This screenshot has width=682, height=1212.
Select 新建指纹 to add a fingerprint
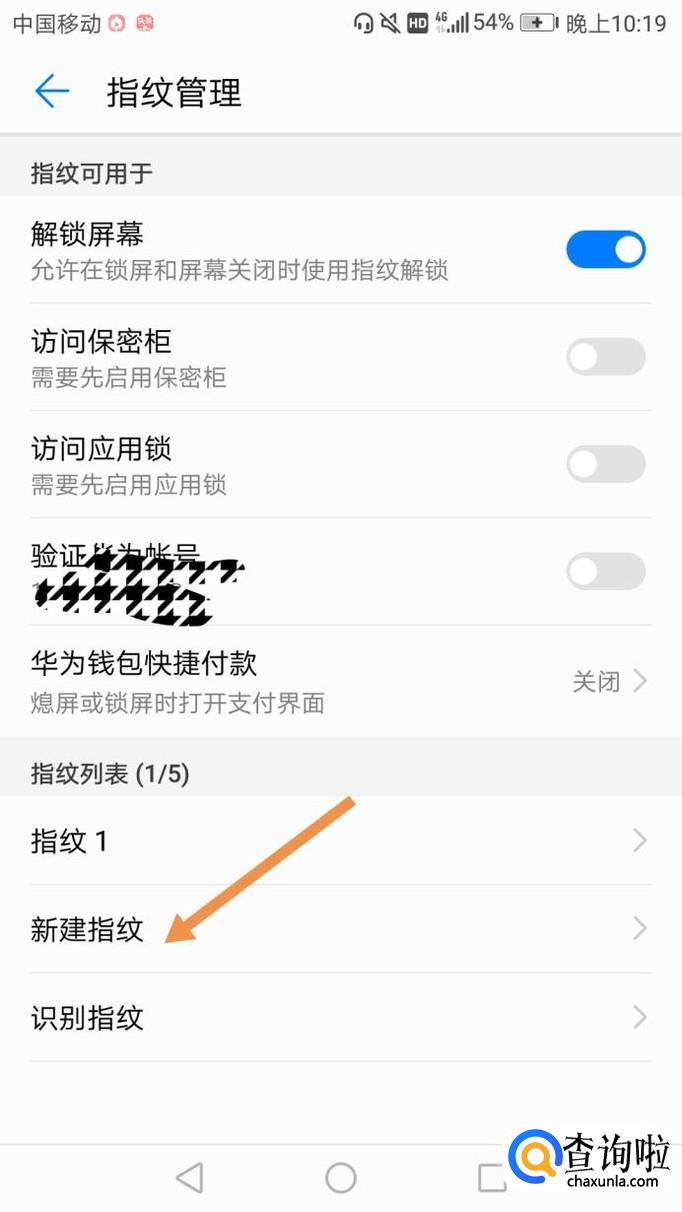coord(341,929)
